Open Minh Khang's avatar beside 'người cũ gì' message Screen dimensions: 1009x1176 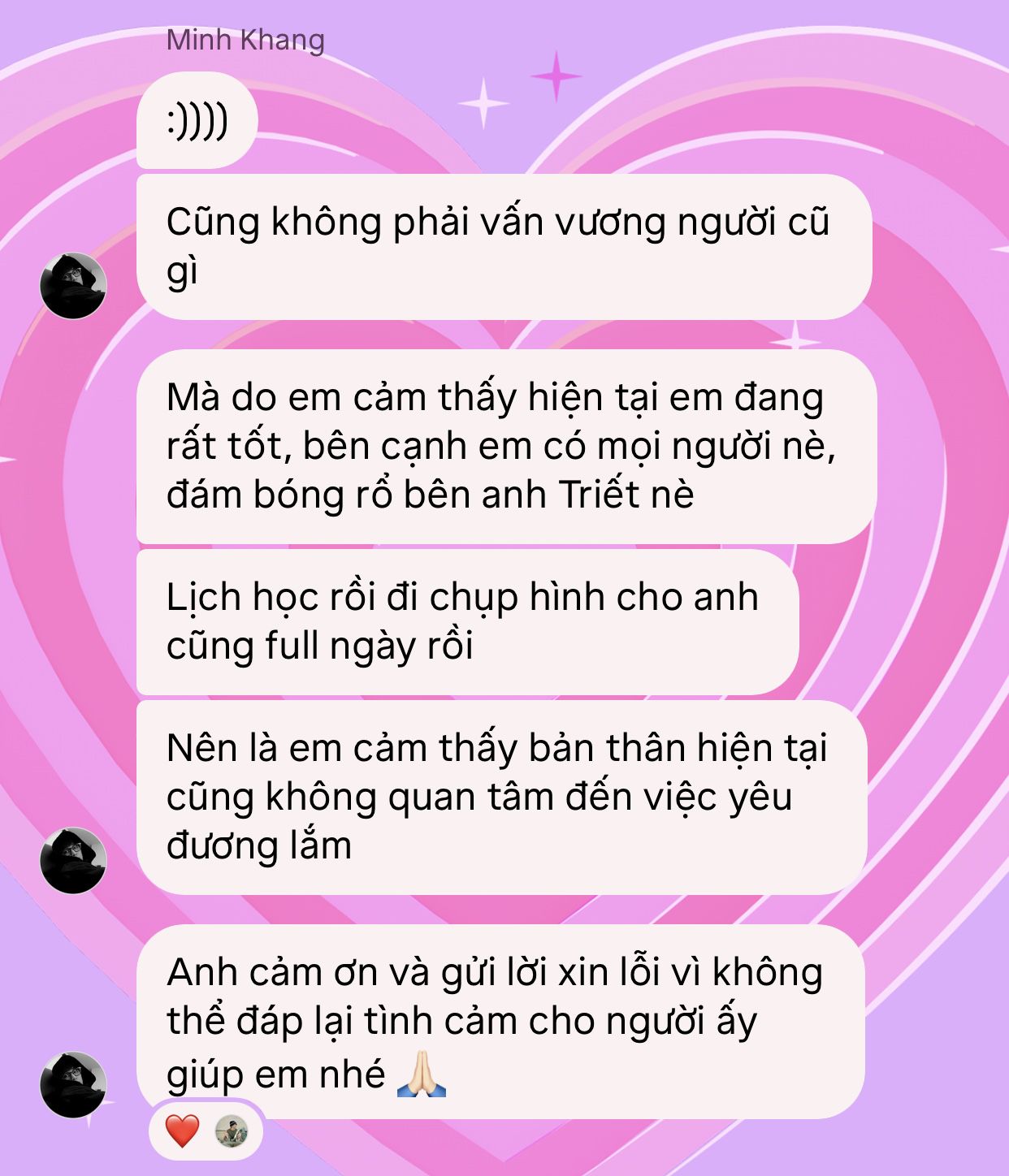[x=73, y=286]
